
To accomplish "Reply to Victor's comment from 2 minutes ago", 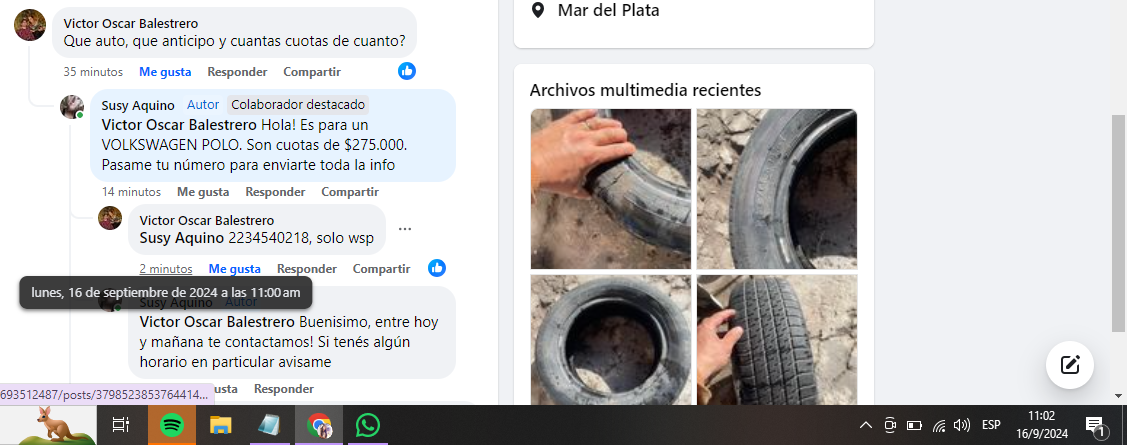I will click(x=307, y=269).
